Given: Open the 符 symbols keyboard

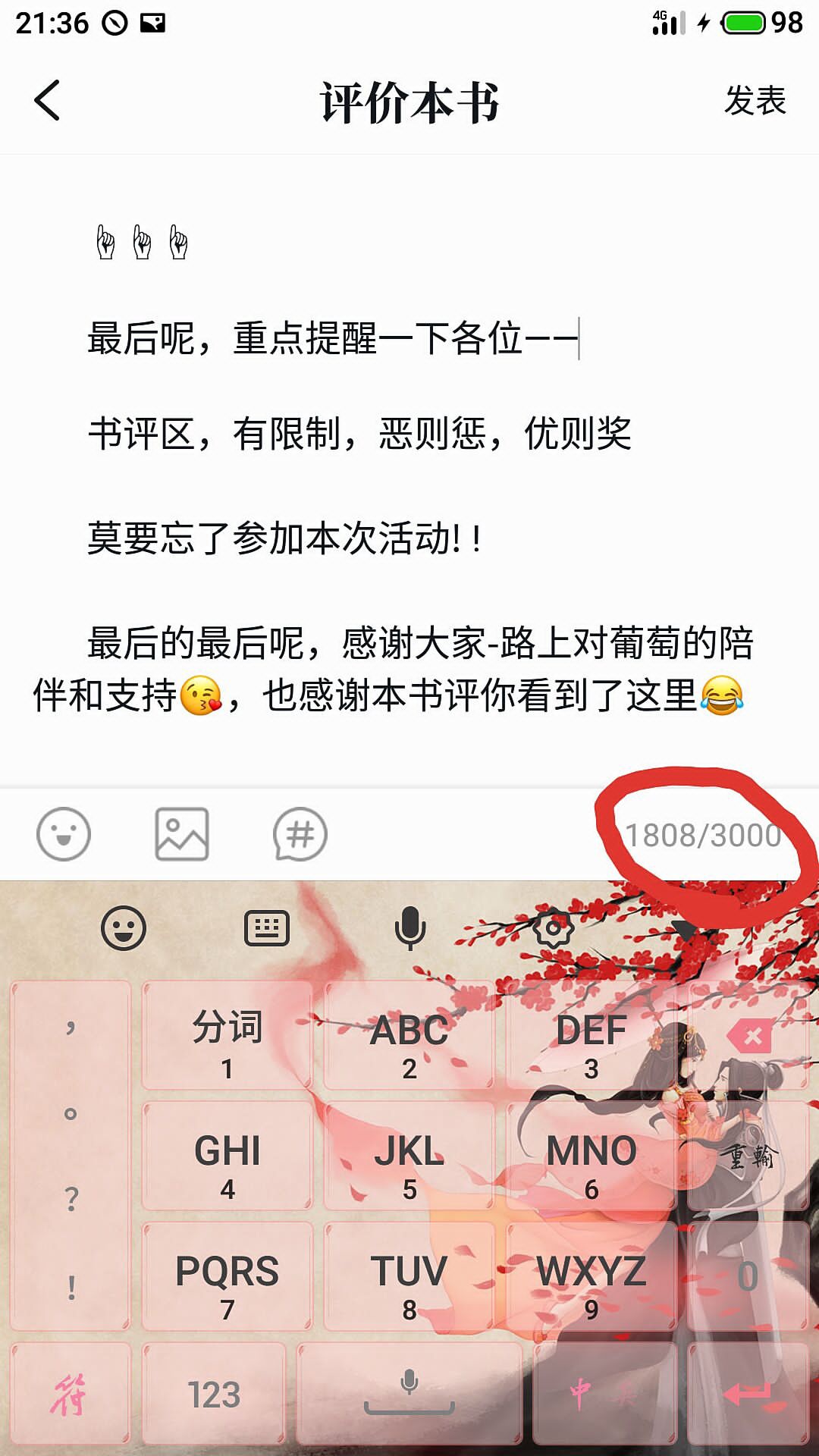Looking at the screenshot, I should (x=70, y=1394).
